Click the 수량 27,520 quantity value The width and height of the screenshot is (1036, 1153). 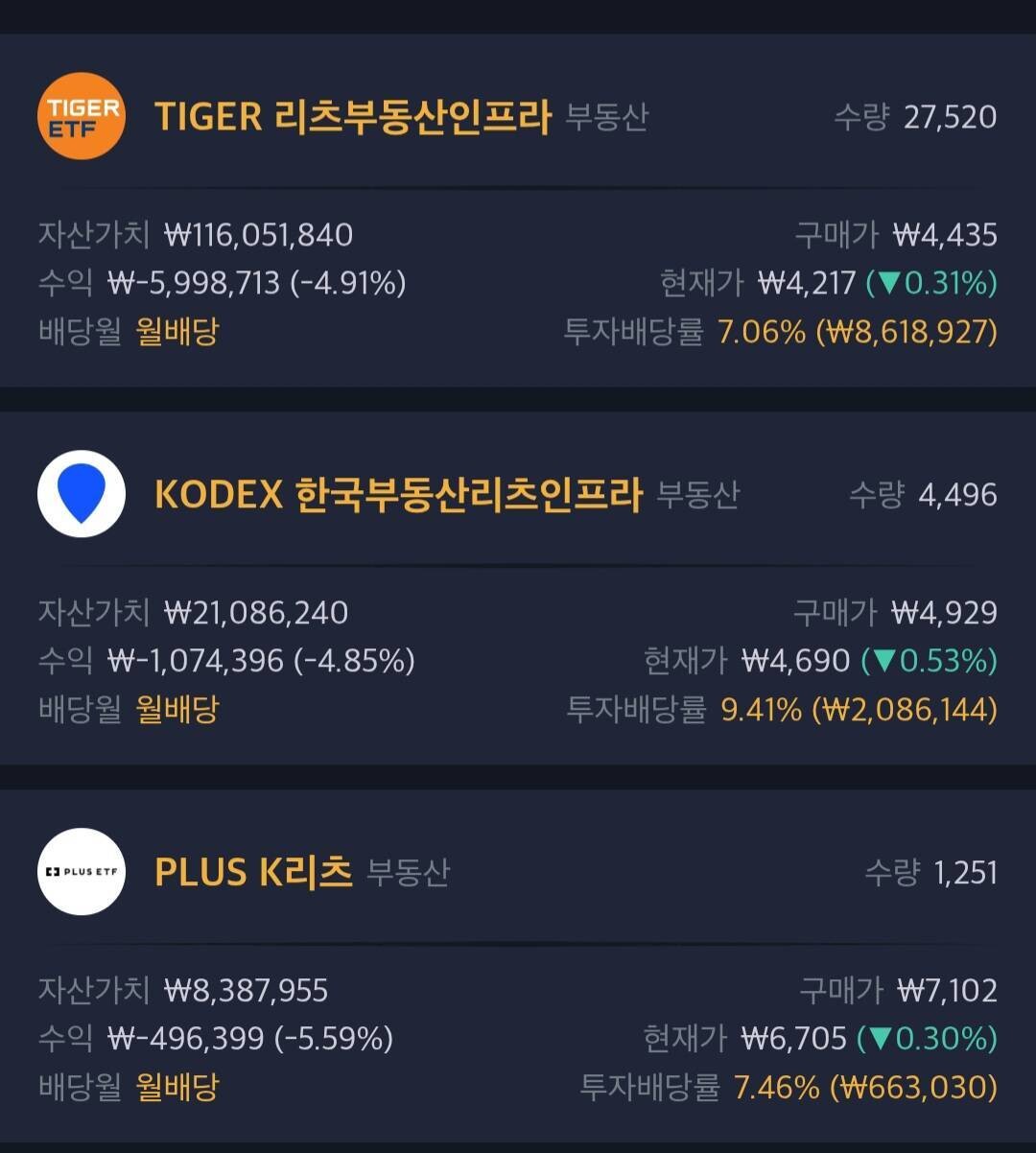949,115
